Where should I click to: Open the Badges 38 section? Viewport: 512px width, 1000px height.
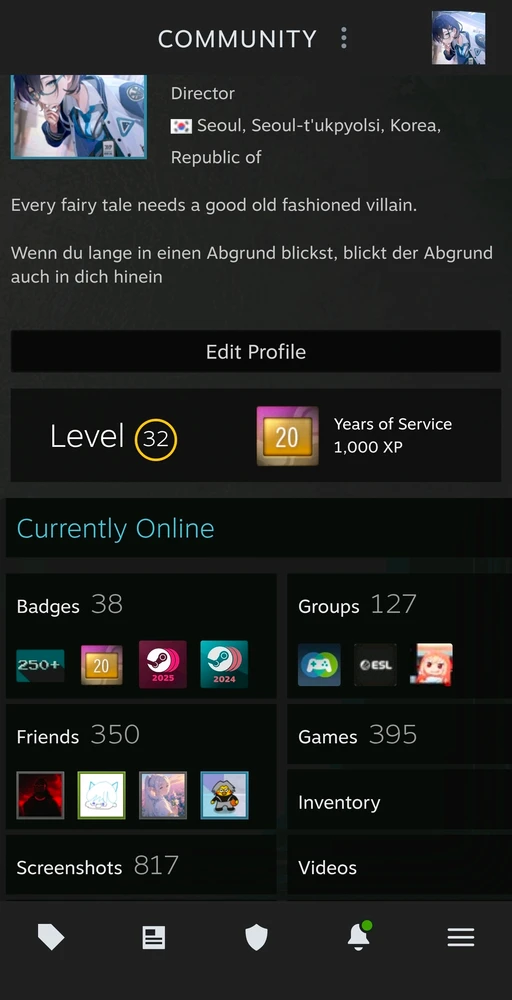click(69, 605)
